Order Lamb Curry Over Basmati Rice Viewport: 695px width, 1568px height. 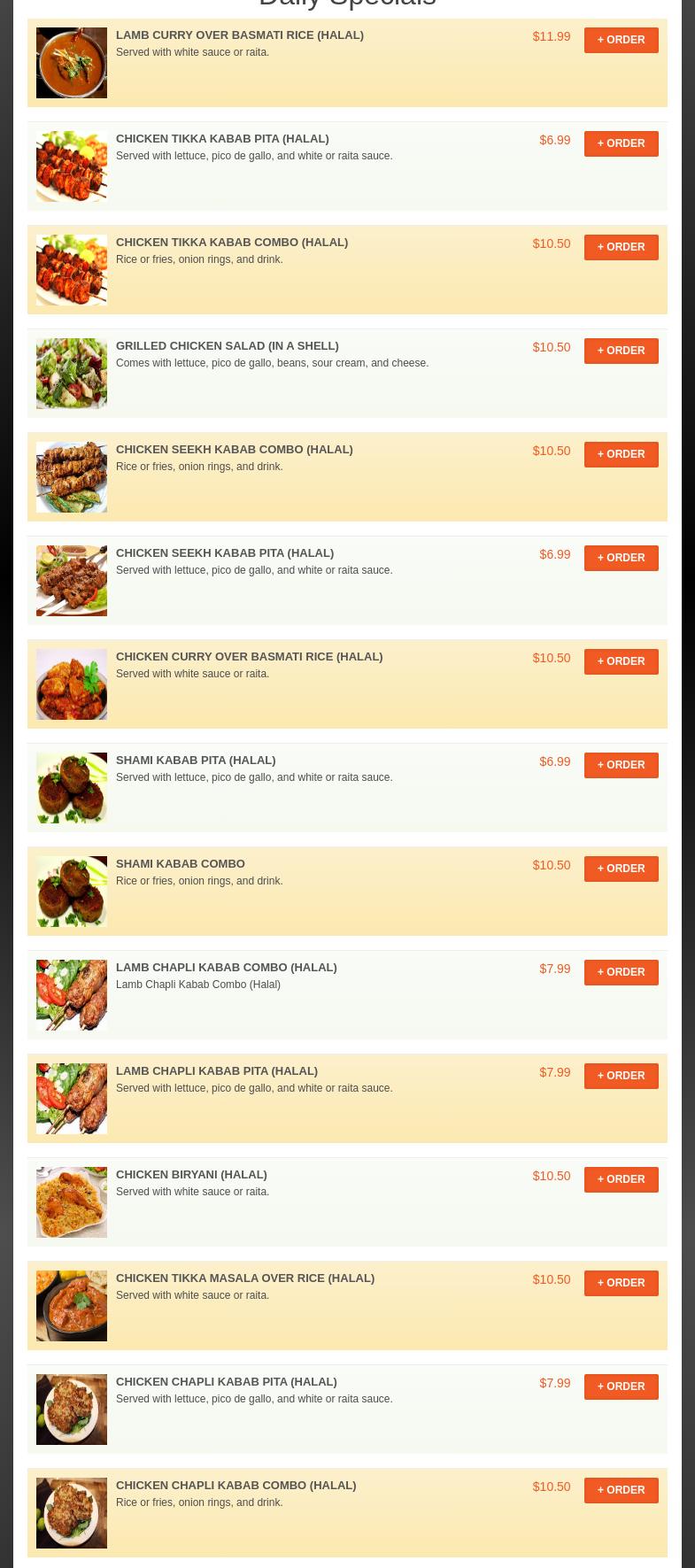click(x=621, y=40)
